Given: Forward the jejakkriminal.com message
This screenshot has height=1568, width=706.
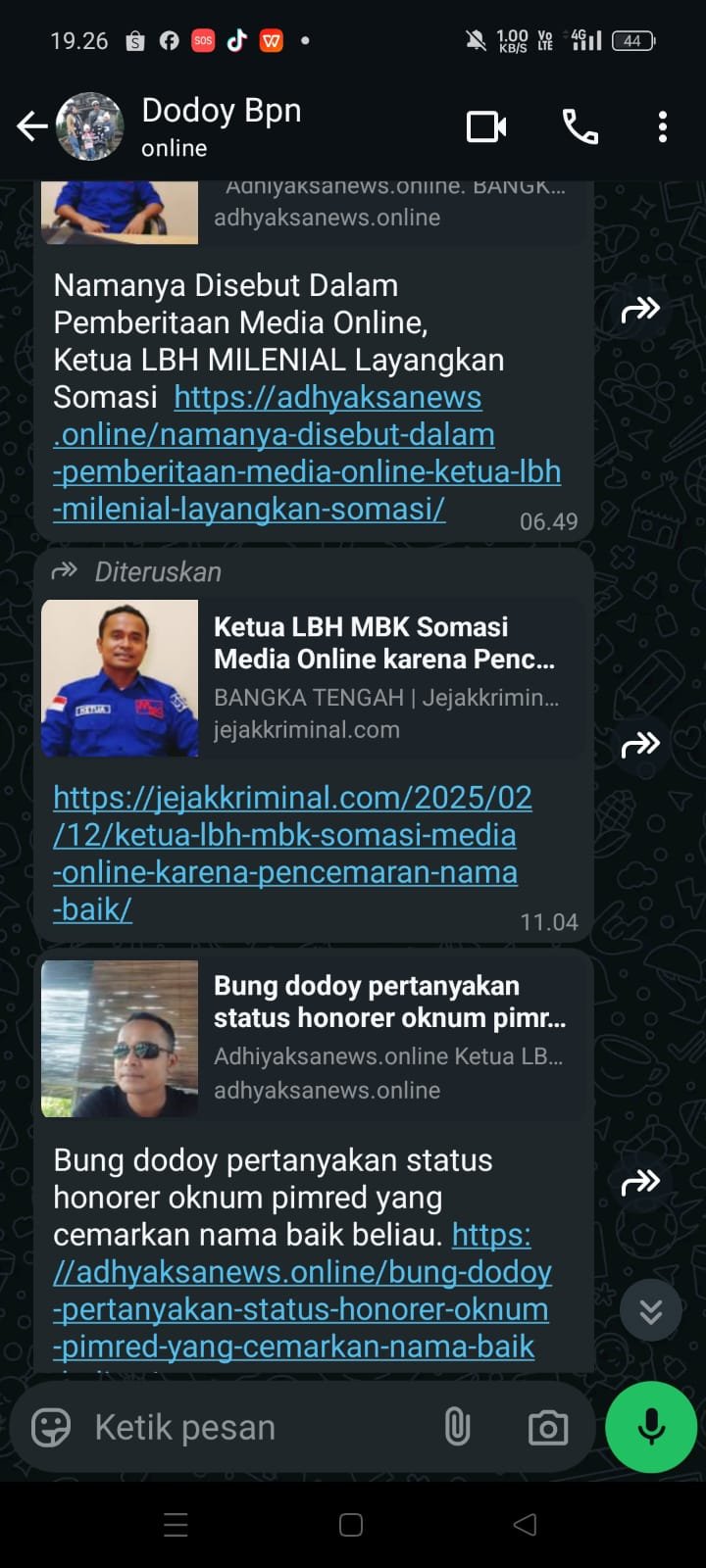Looking at the screenshot, I should click(641, 746).
